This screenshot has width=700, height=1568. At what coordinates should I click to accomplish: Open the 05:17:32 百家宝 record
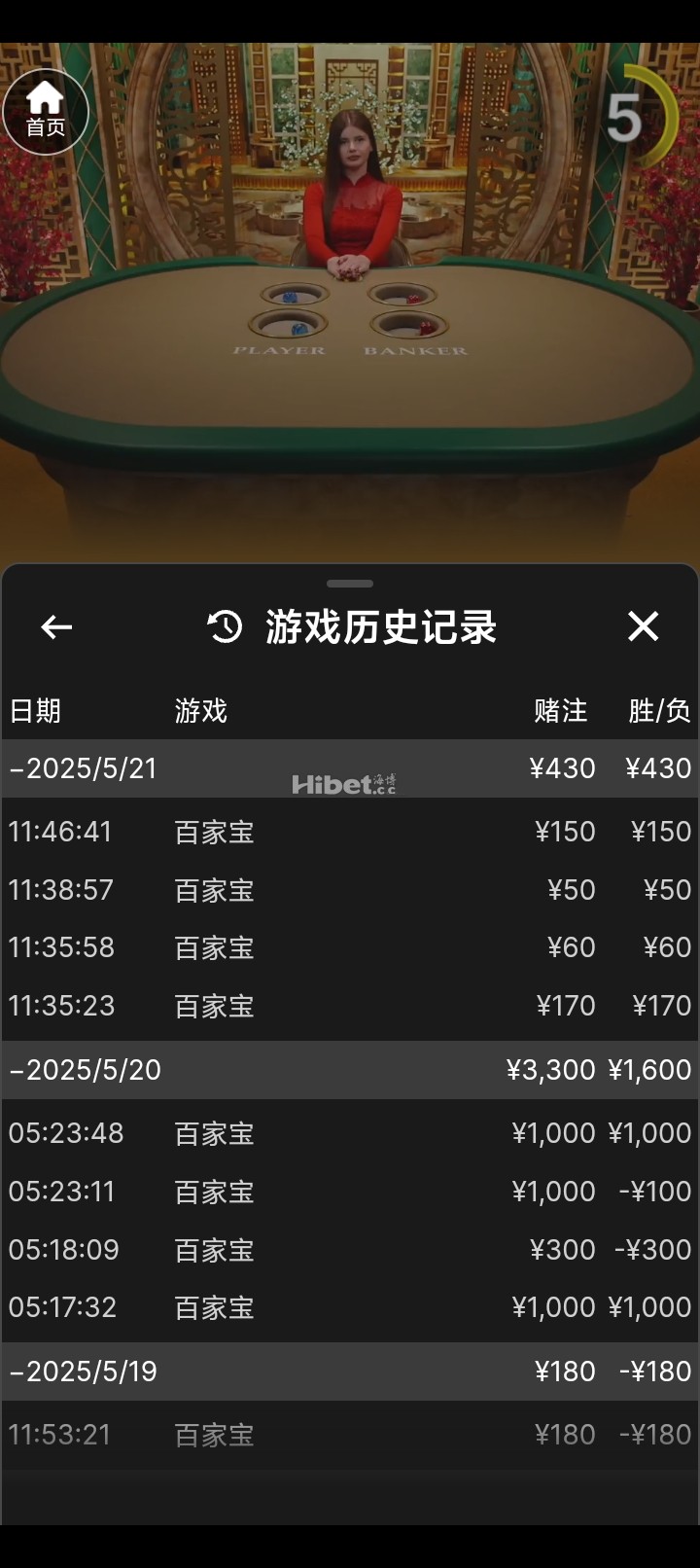(x=350, y=1307)
